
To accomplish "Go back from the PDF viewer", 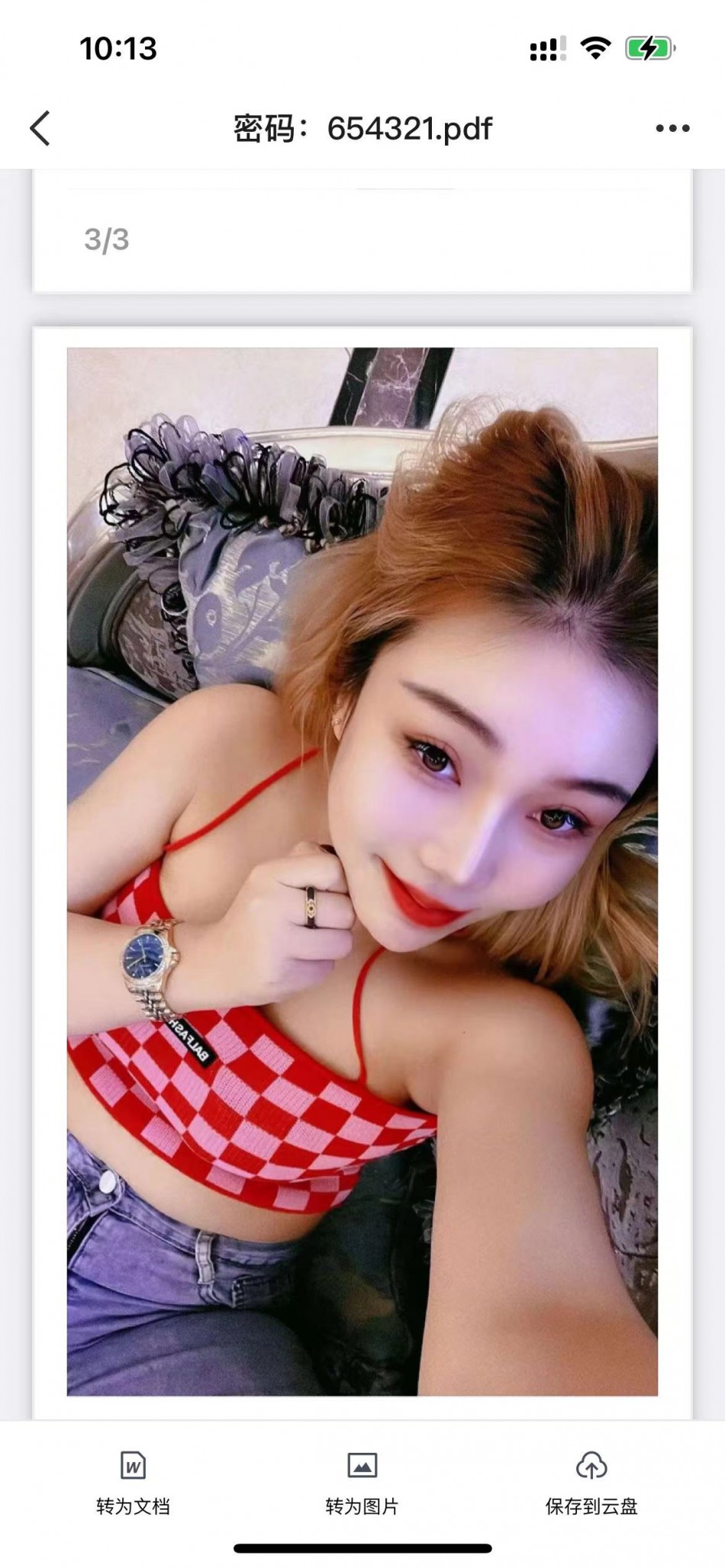I will [40, 128].
